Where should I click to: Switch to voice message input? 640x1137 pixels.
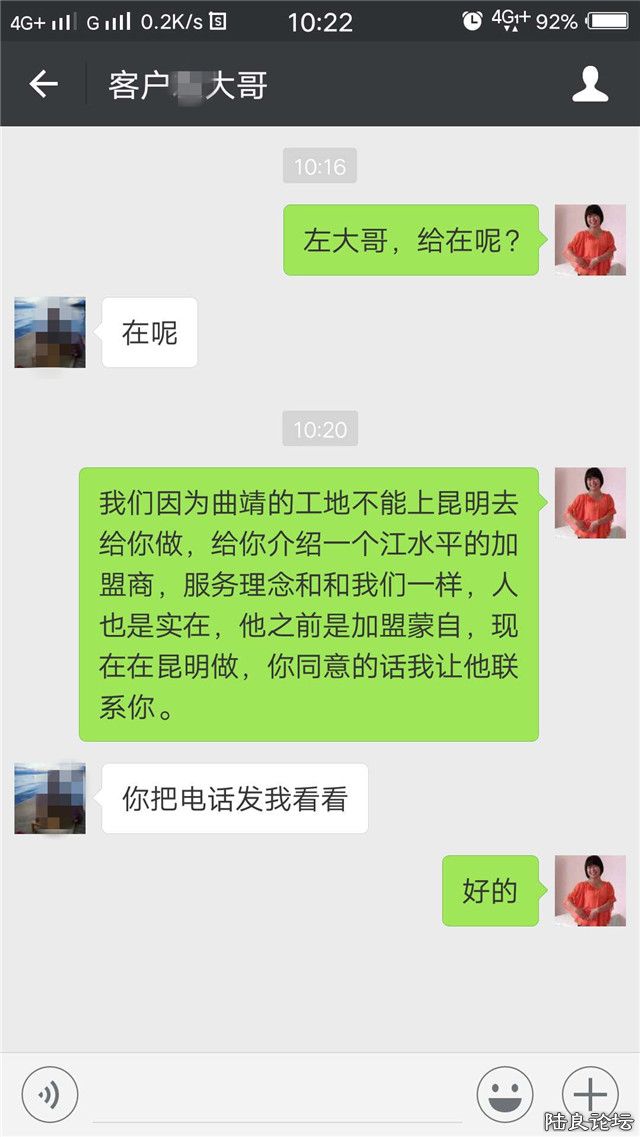(49, 1095)
